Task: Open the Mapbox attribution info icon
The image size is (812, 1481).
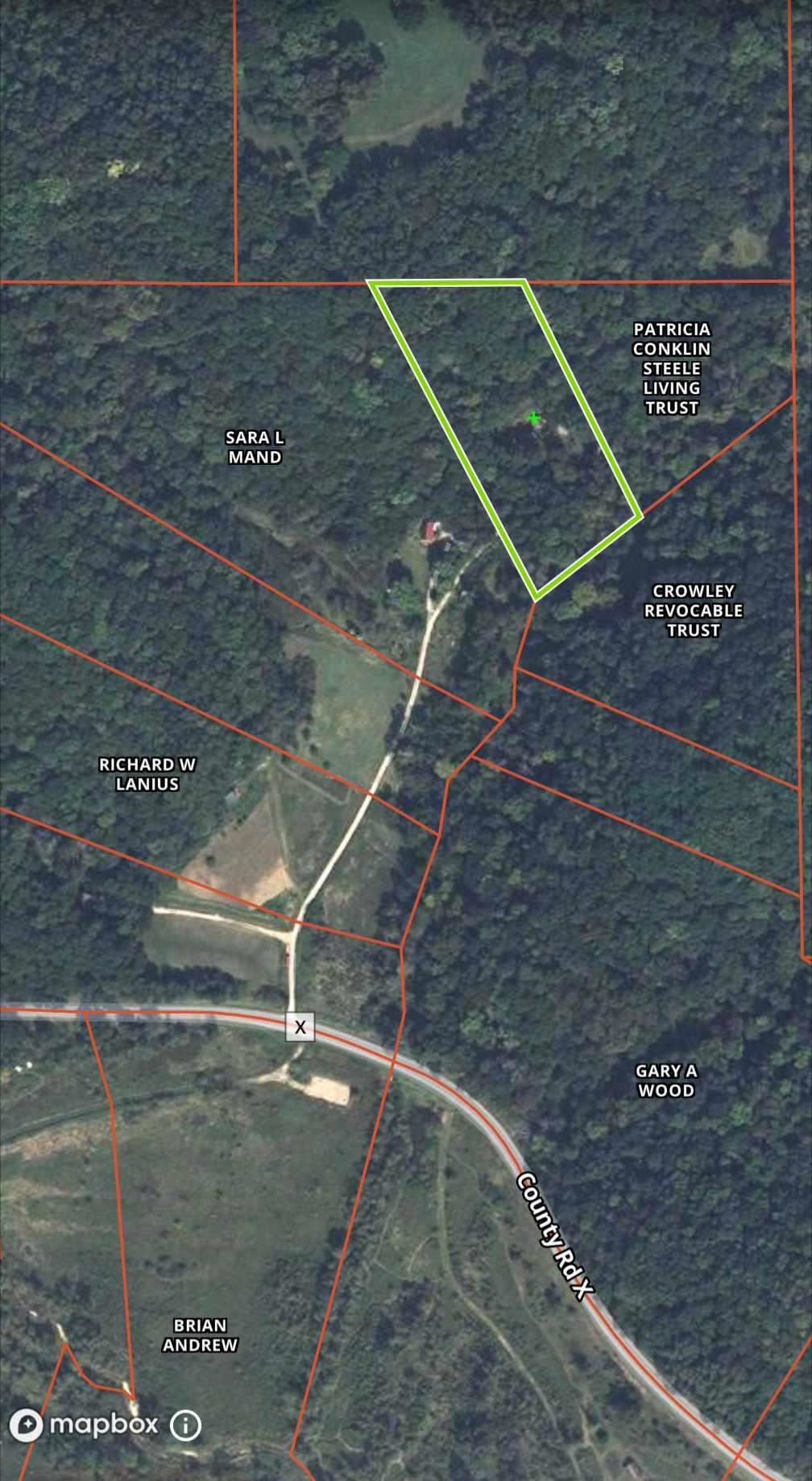Action: pos(185,1425)
